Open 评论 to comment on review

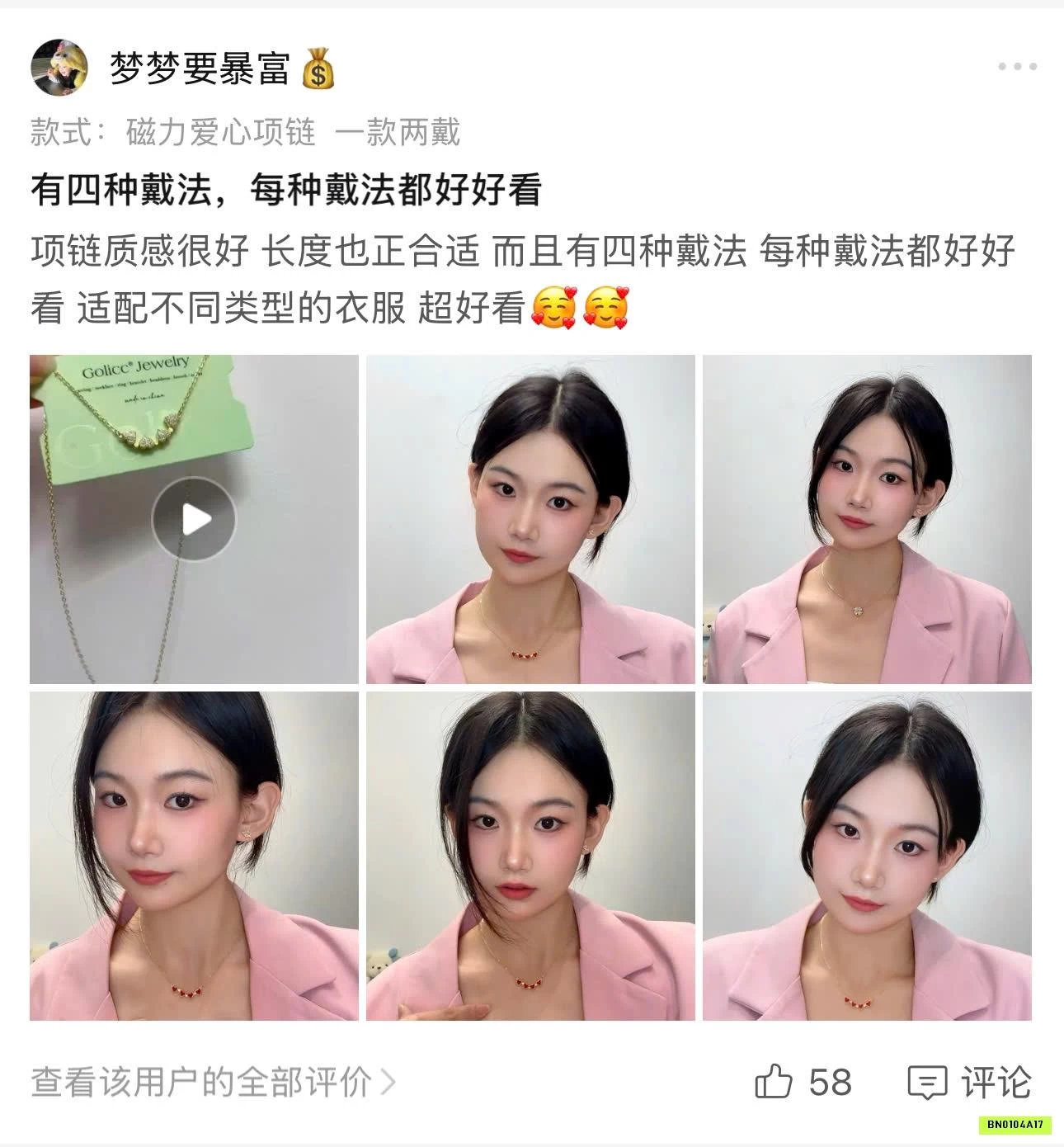point(970,1082)
